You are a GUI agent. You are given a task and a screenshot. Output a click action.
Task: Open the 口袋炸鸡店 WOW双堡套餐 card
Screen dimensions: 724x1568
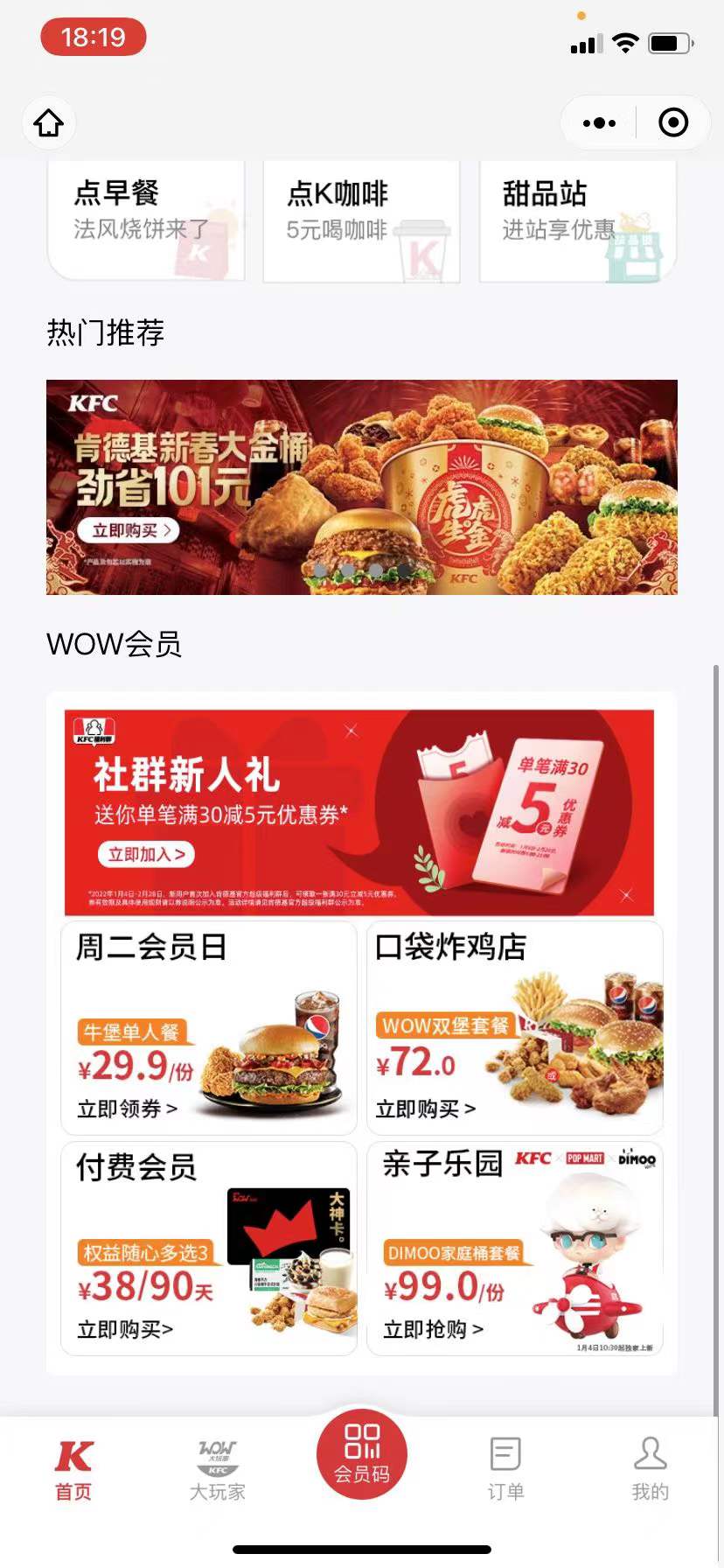tap(514, 1028)
